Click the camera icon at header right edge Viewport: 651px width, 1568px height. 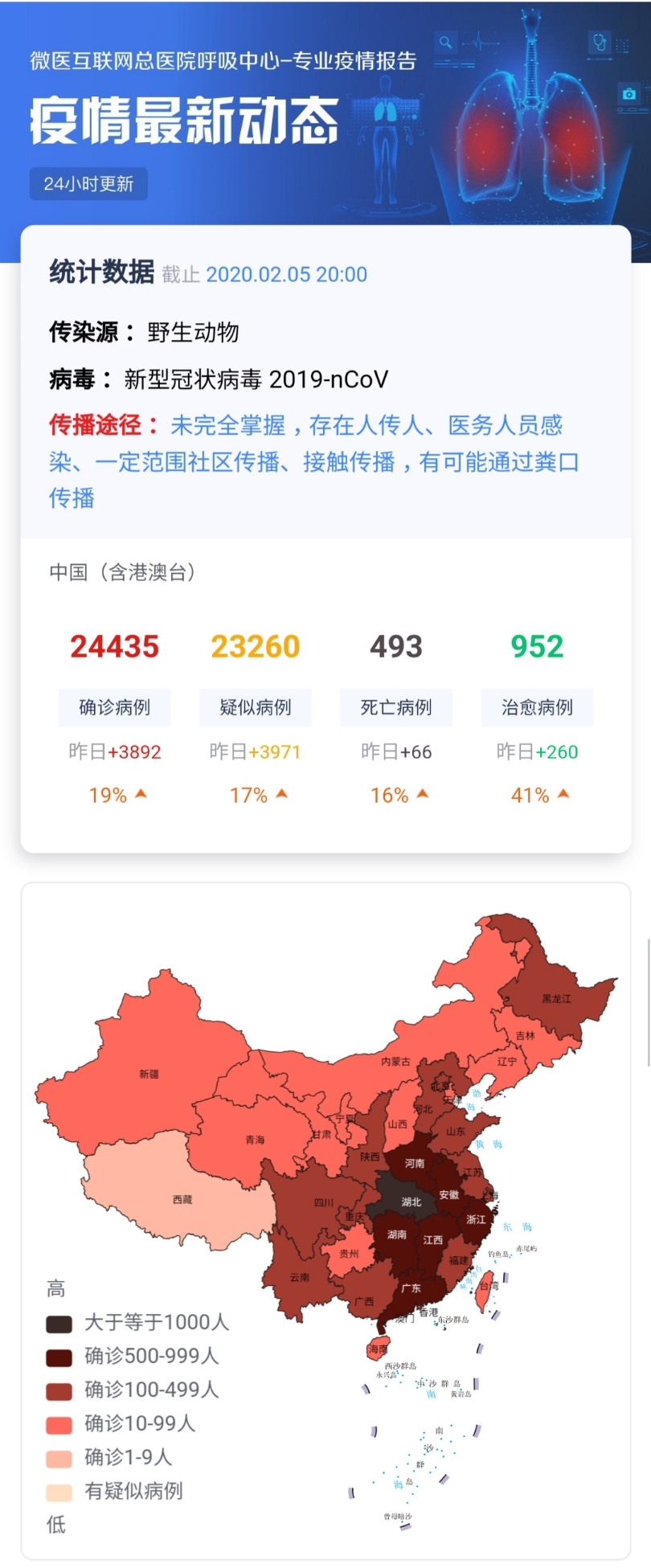click(628, 94)
